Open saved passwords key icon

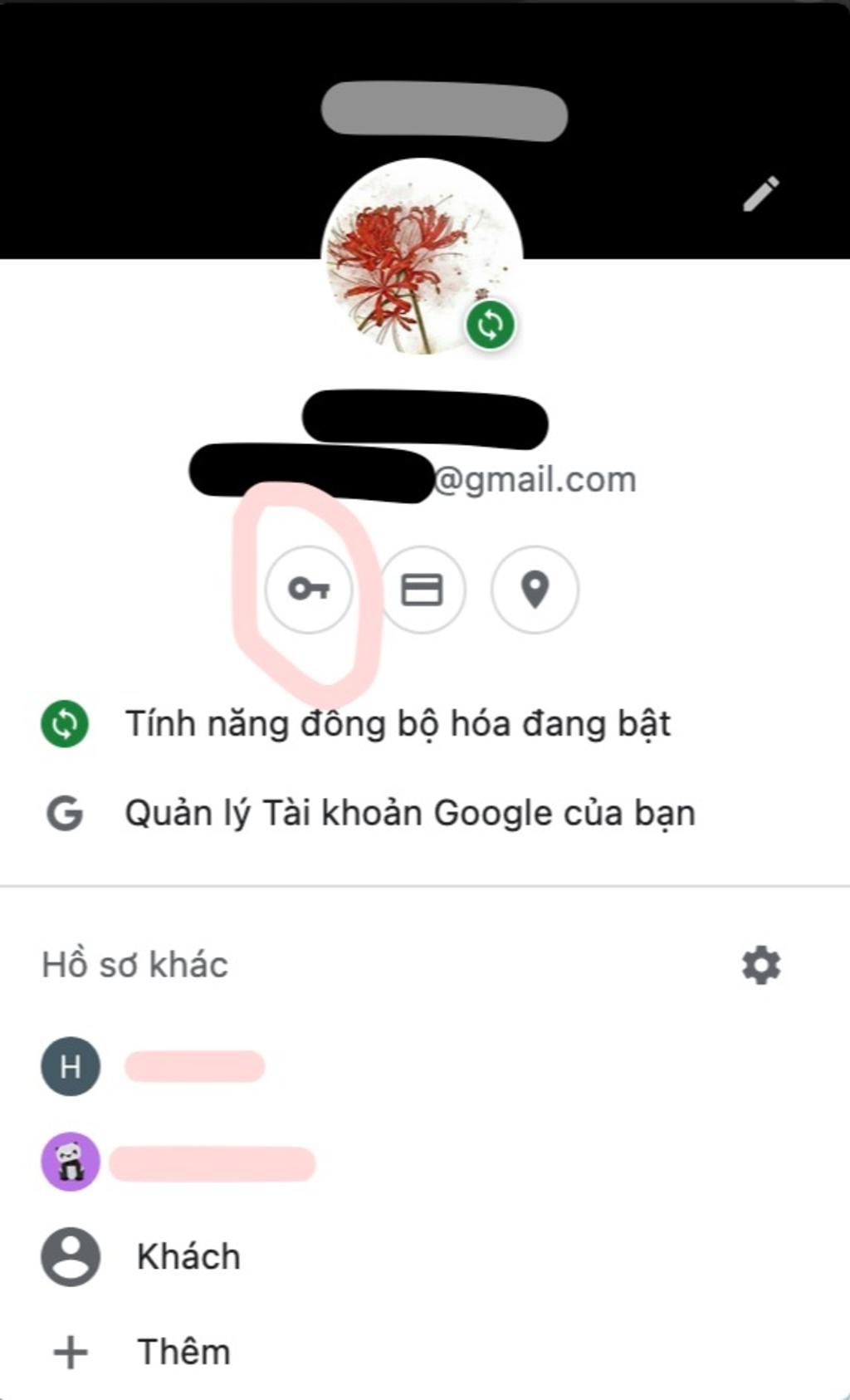point(309,590)
